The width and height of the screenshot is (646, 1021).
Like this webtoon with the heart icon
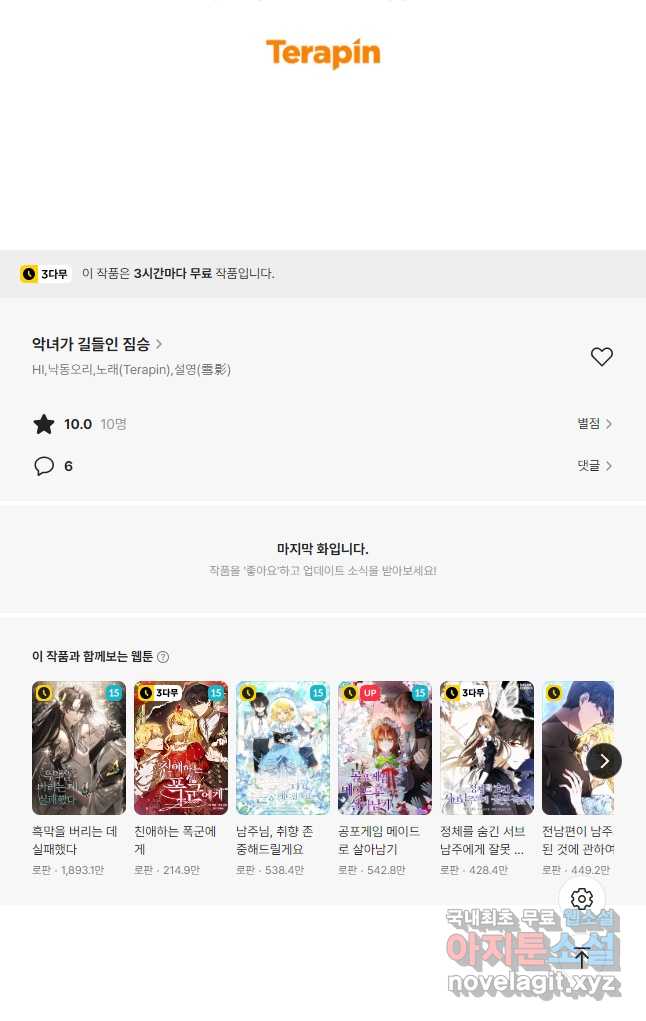601,357
